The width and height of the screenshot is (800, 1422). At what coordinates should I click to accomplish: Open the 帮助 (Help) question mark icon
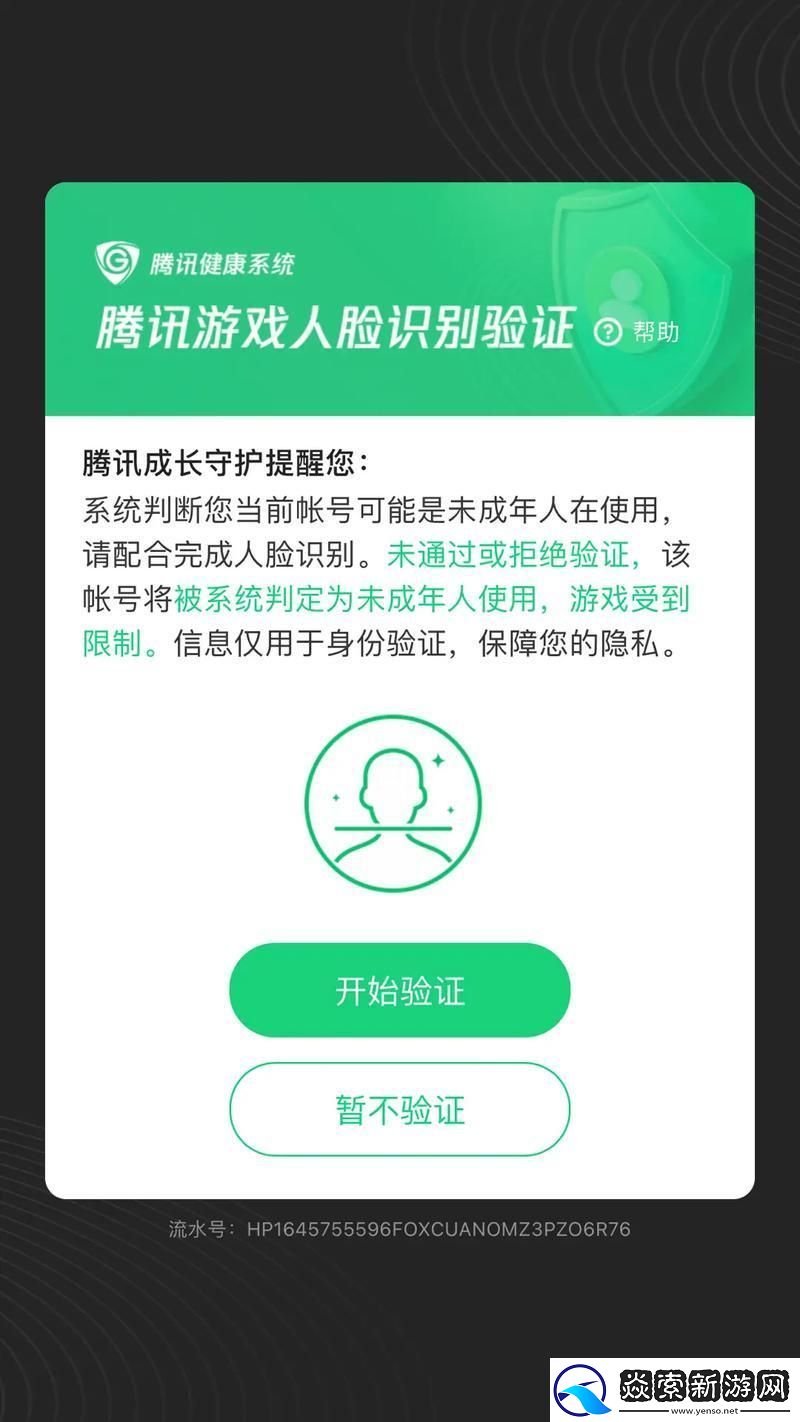610,332
